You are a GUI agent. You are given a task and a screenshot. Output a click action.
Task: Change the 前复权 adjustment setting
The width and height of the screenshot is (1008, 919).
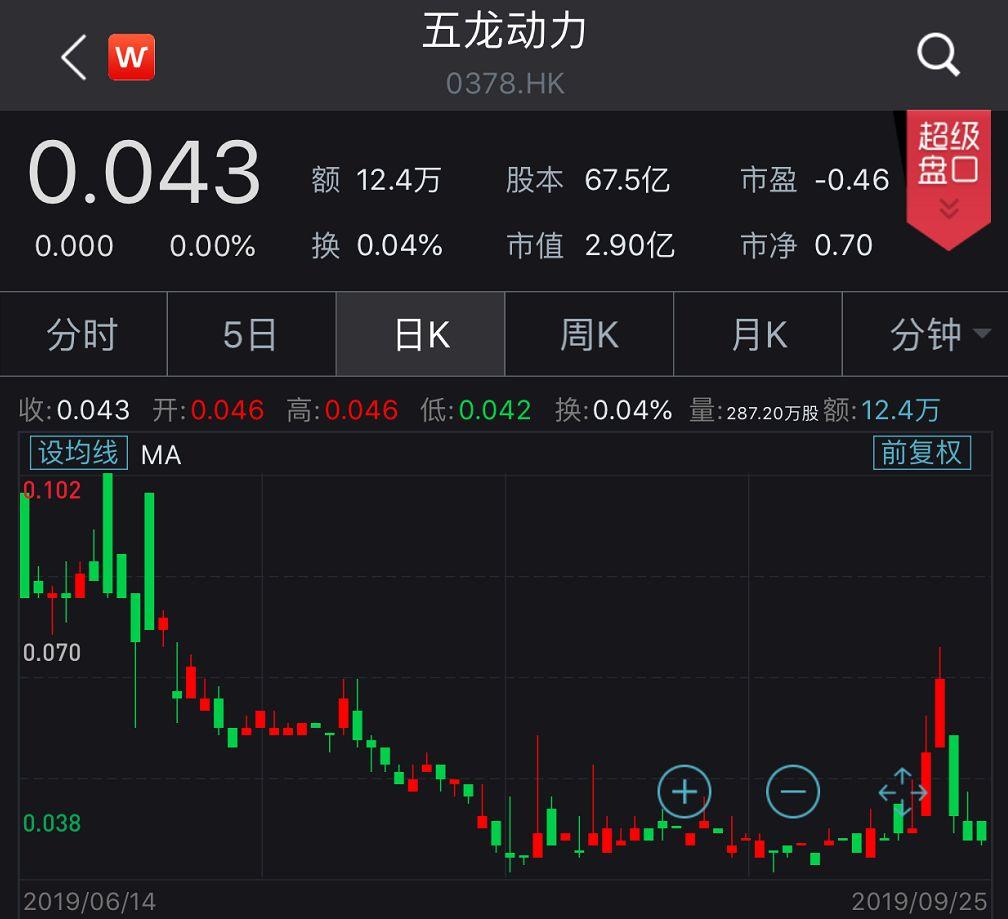pos(922,453)
